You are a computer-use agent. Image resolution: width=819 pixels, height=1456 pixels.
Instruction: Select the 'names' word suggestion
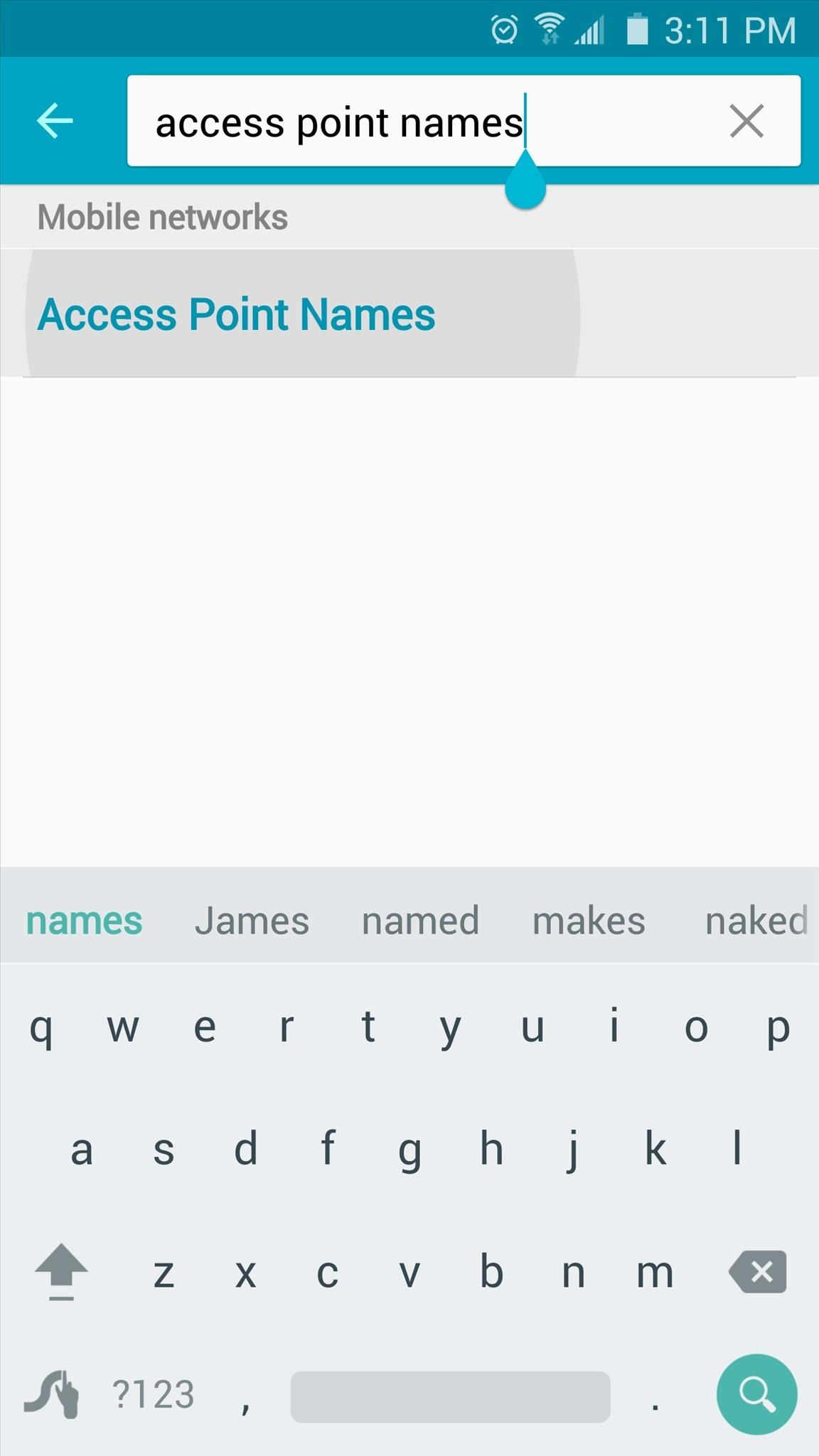[84, 921]
